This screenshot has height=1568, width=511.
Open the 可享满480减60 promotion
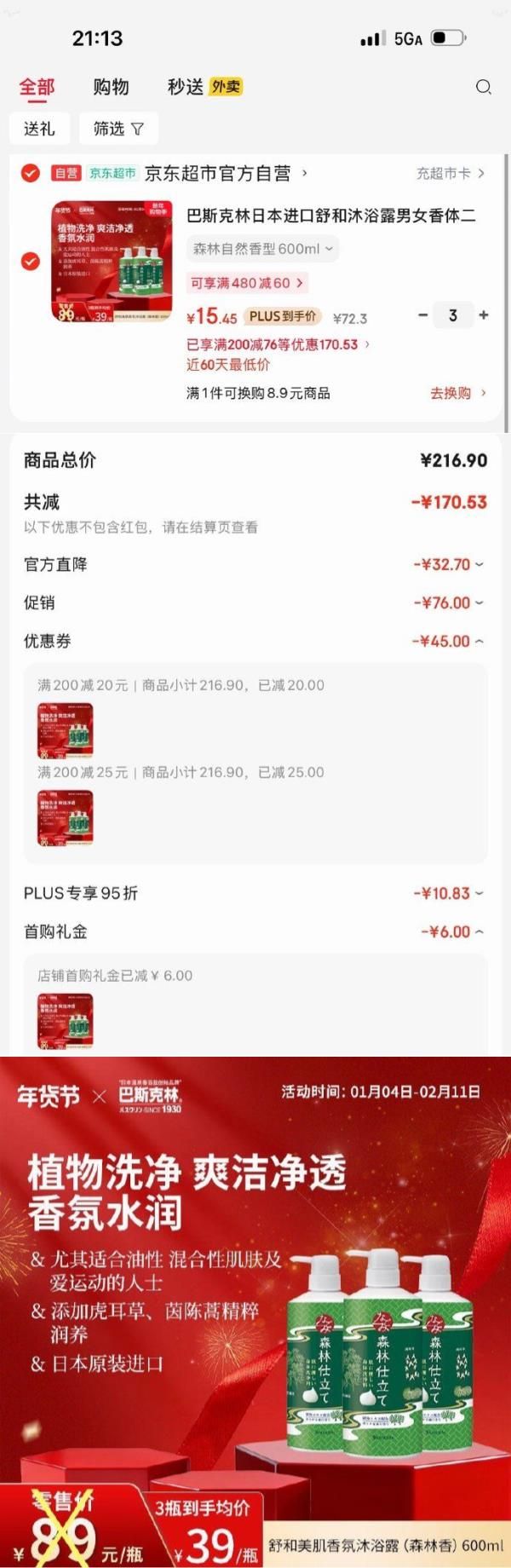[x=246, y=283]
